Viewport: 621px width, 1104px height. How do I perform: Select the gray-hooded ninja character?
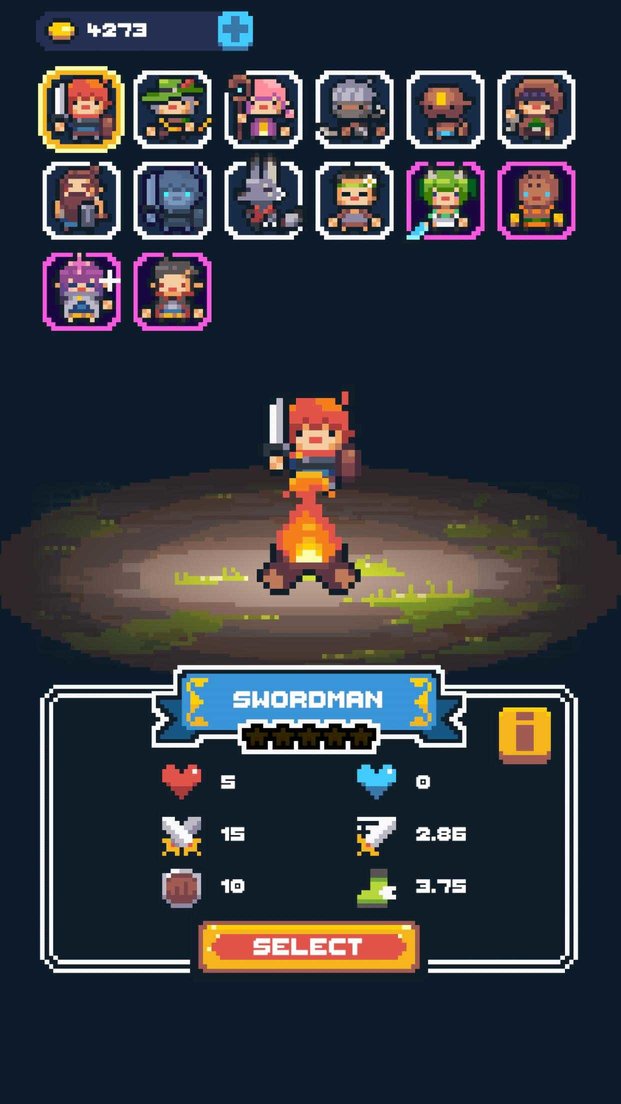point(354,109)
